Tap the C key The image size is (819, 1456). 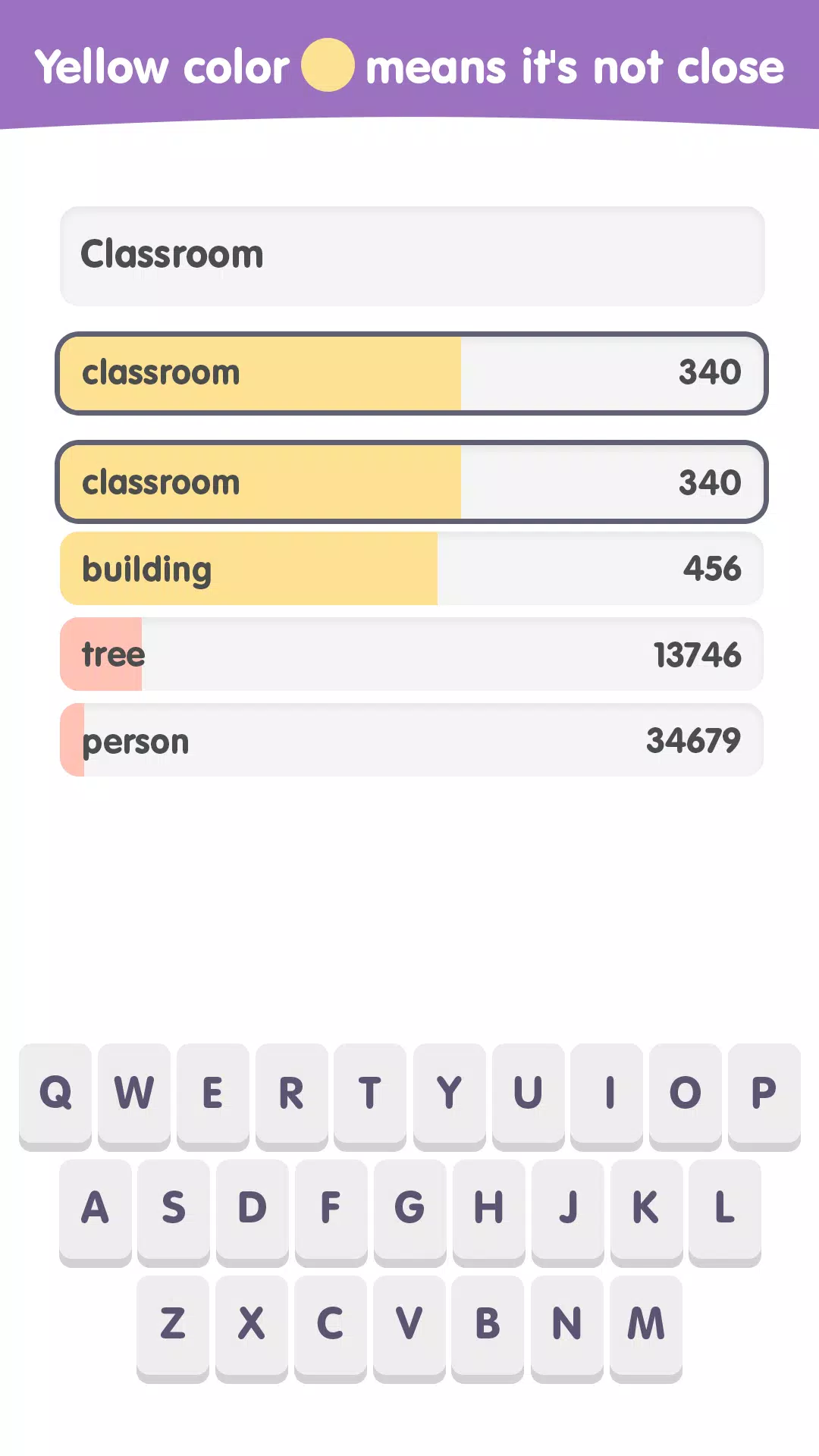(330, 1325)
